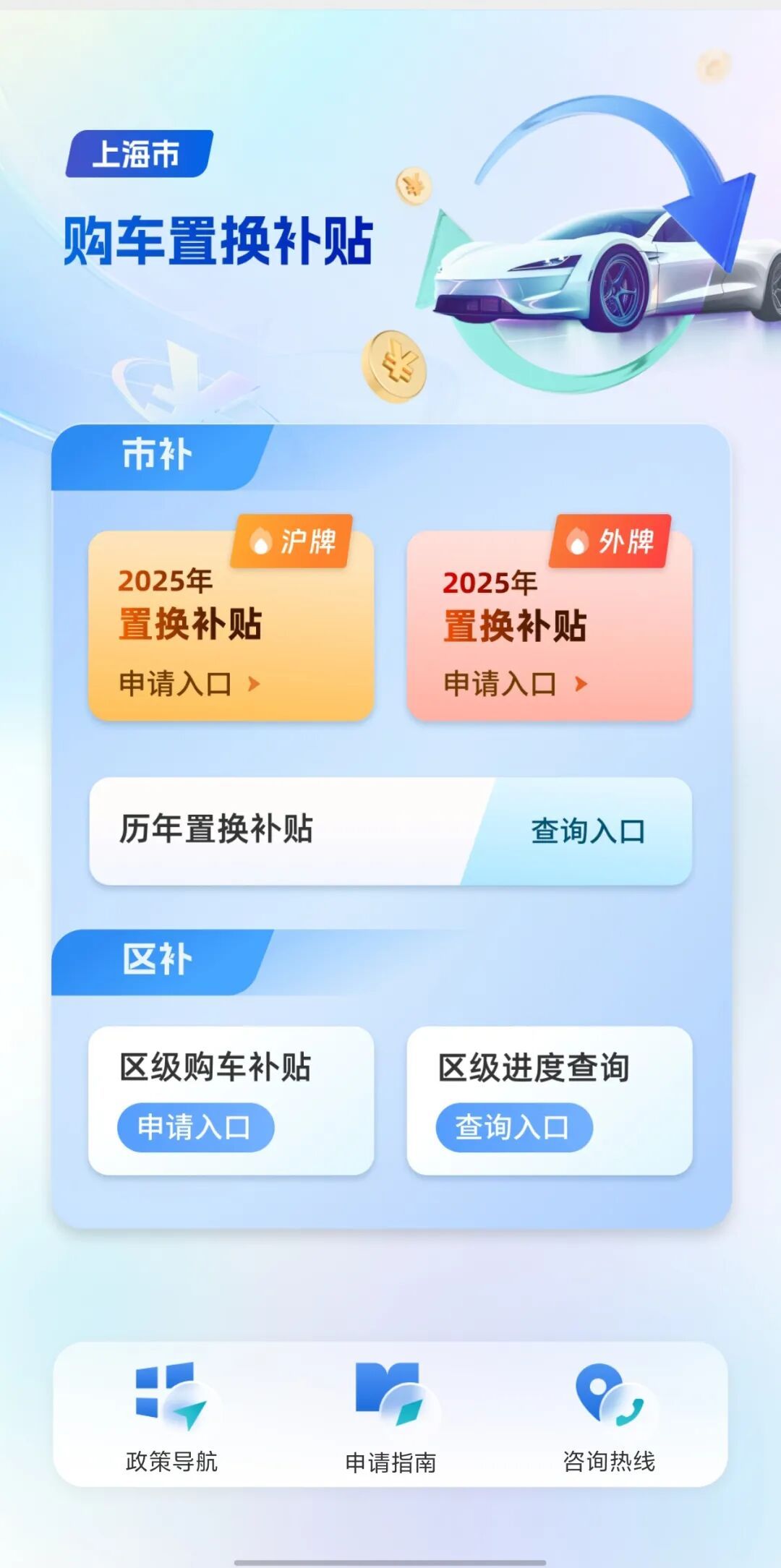Viewport: 781px width, 1568px height.
Task: Tap 查询入口 under 区级进度查询
Action: point(513,1127)
